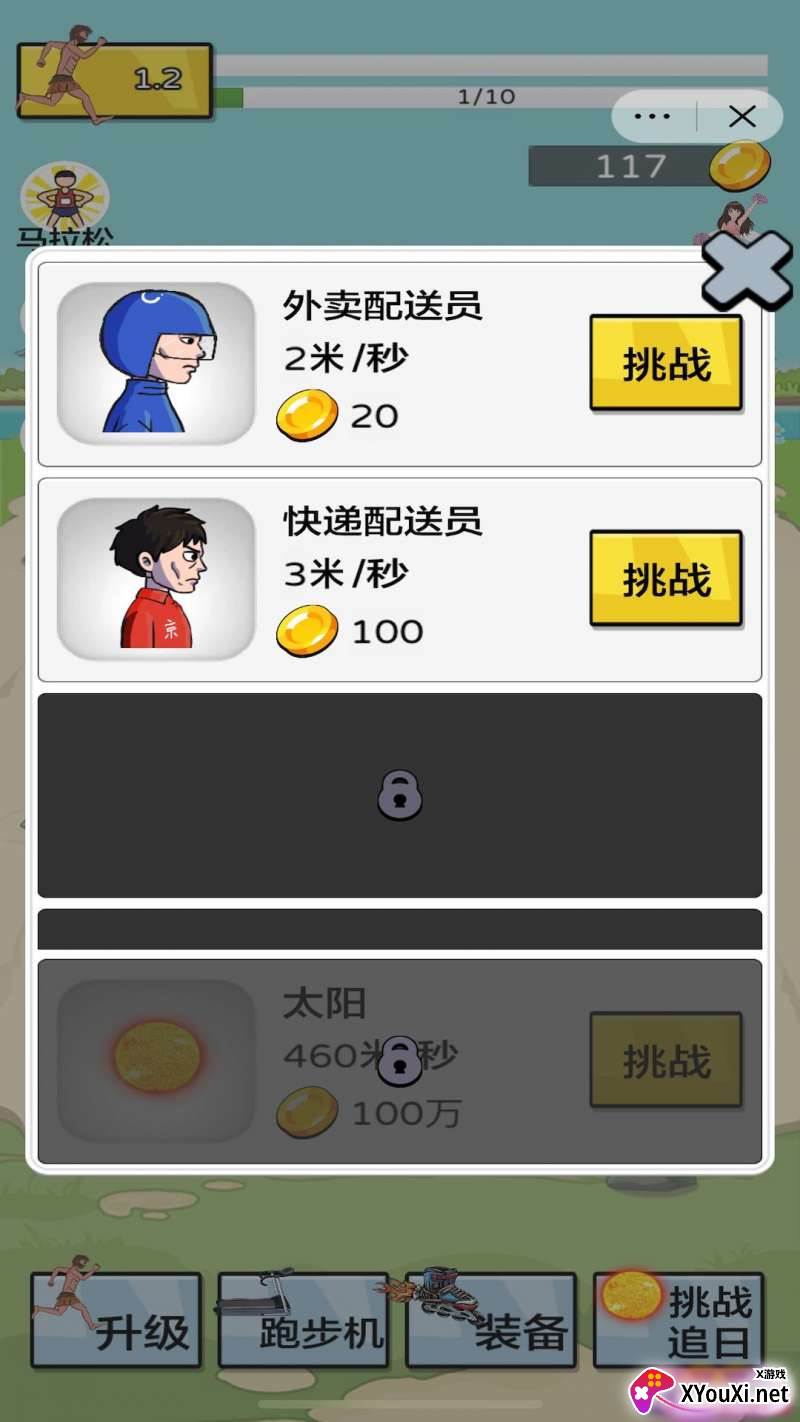Exit the mini-program with the X
The image size is (800, 1422).
(742, 117)
